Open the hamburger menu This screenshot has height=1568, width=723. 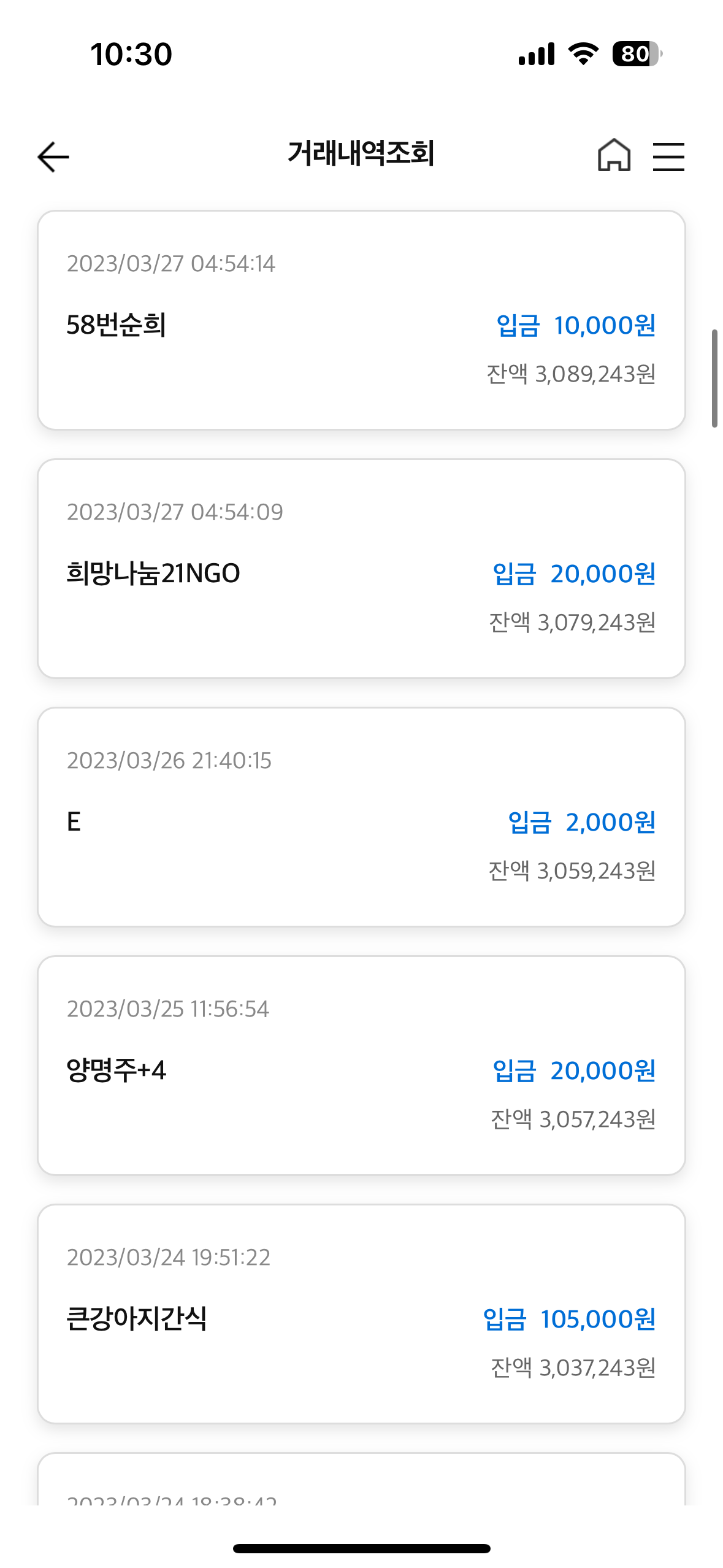click(x=668, y=156)
